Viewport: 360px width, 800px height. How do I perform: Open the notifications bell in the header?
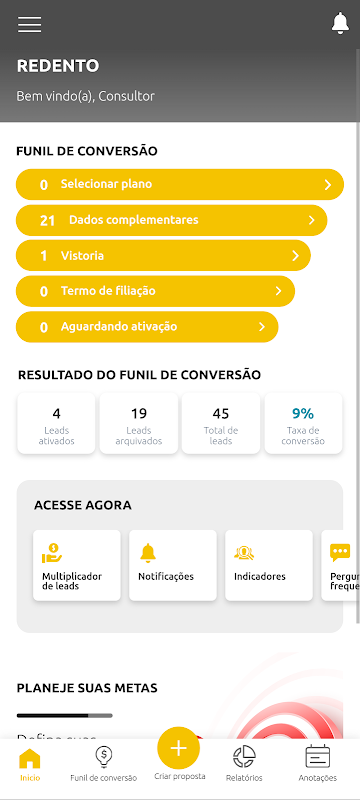click(340, 23)
